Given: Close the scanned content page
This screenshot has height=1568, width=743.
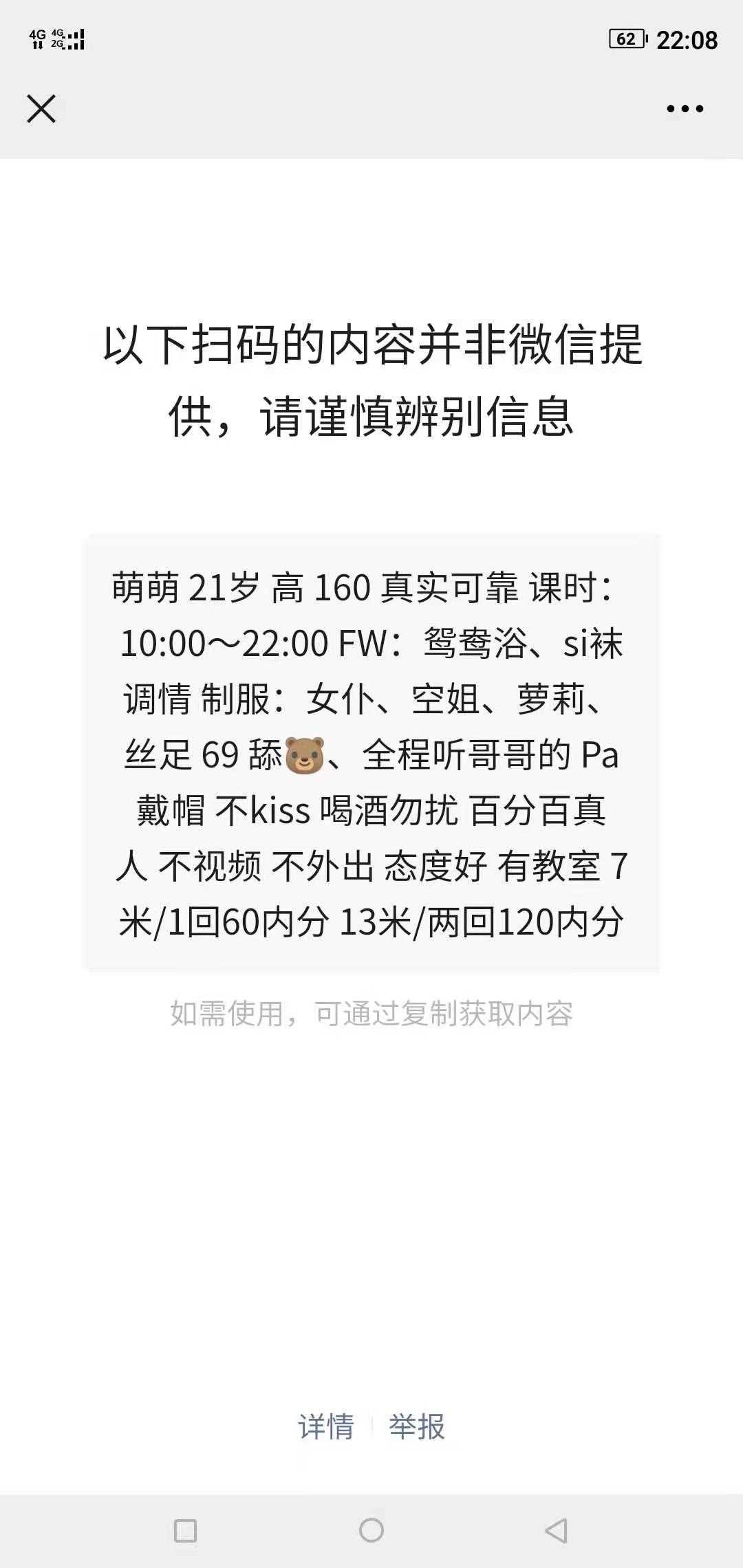Looking at the screenshot, I should [41, 109].
